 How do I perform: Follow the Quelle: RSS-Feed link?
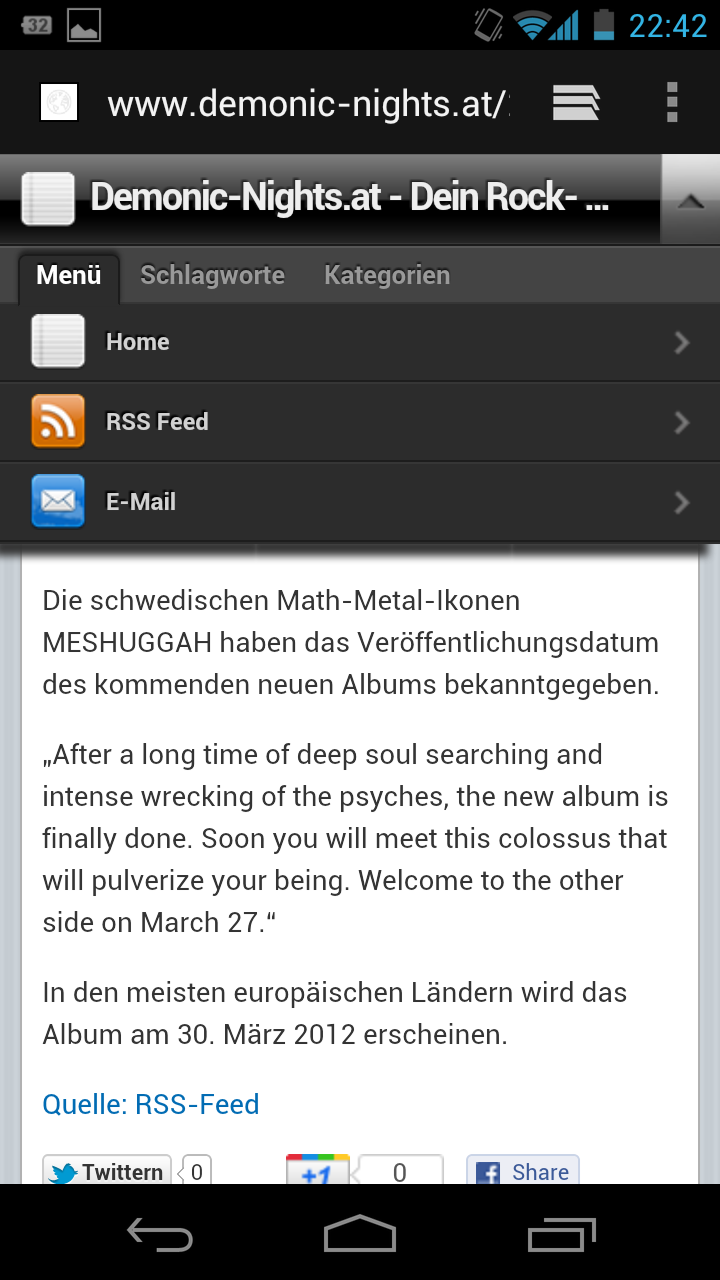click(151, 1104)
